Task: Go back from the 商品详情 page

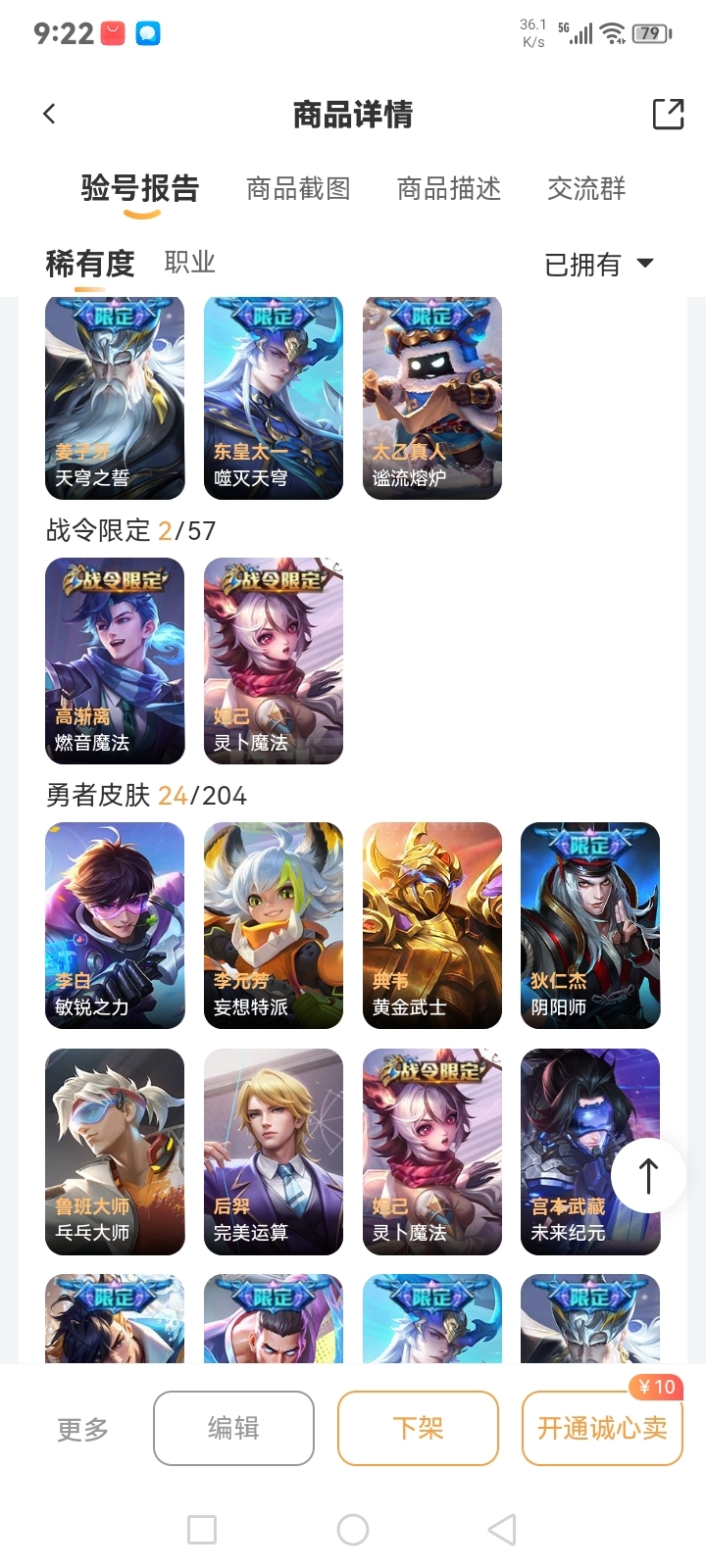Action: 50,114
